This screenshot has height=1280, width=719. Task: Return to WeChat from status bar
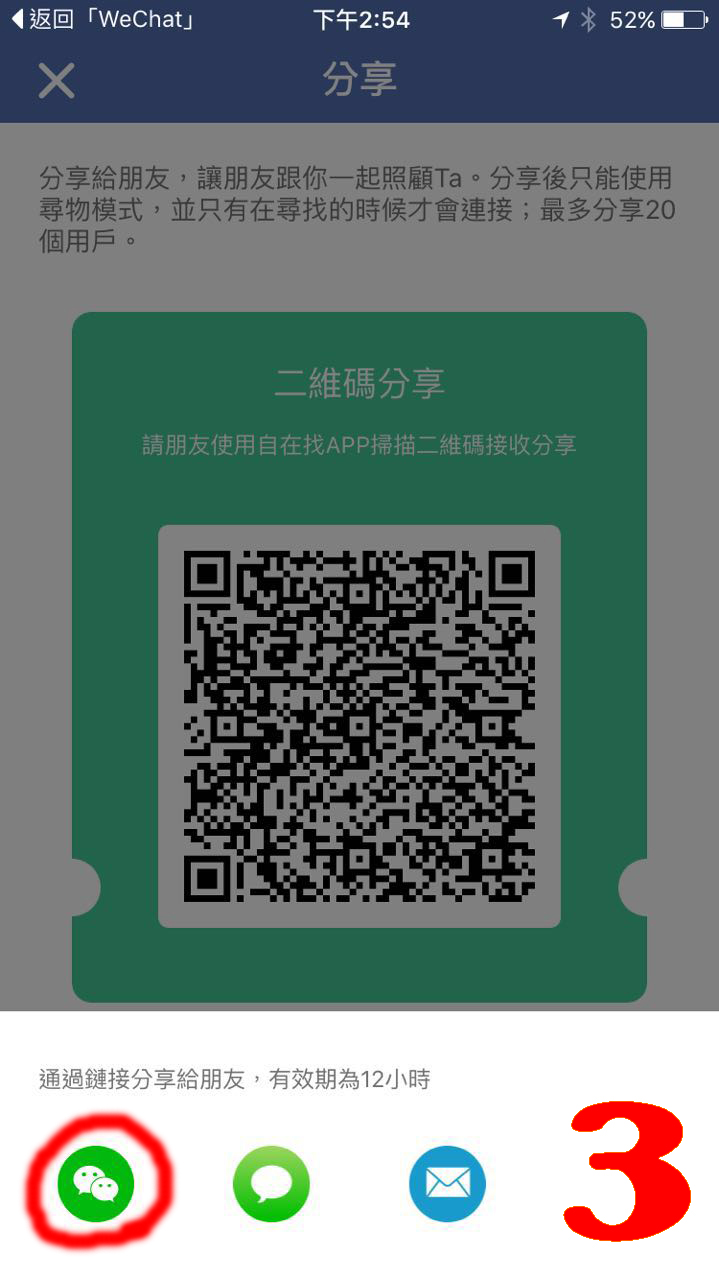pos(100,19)
